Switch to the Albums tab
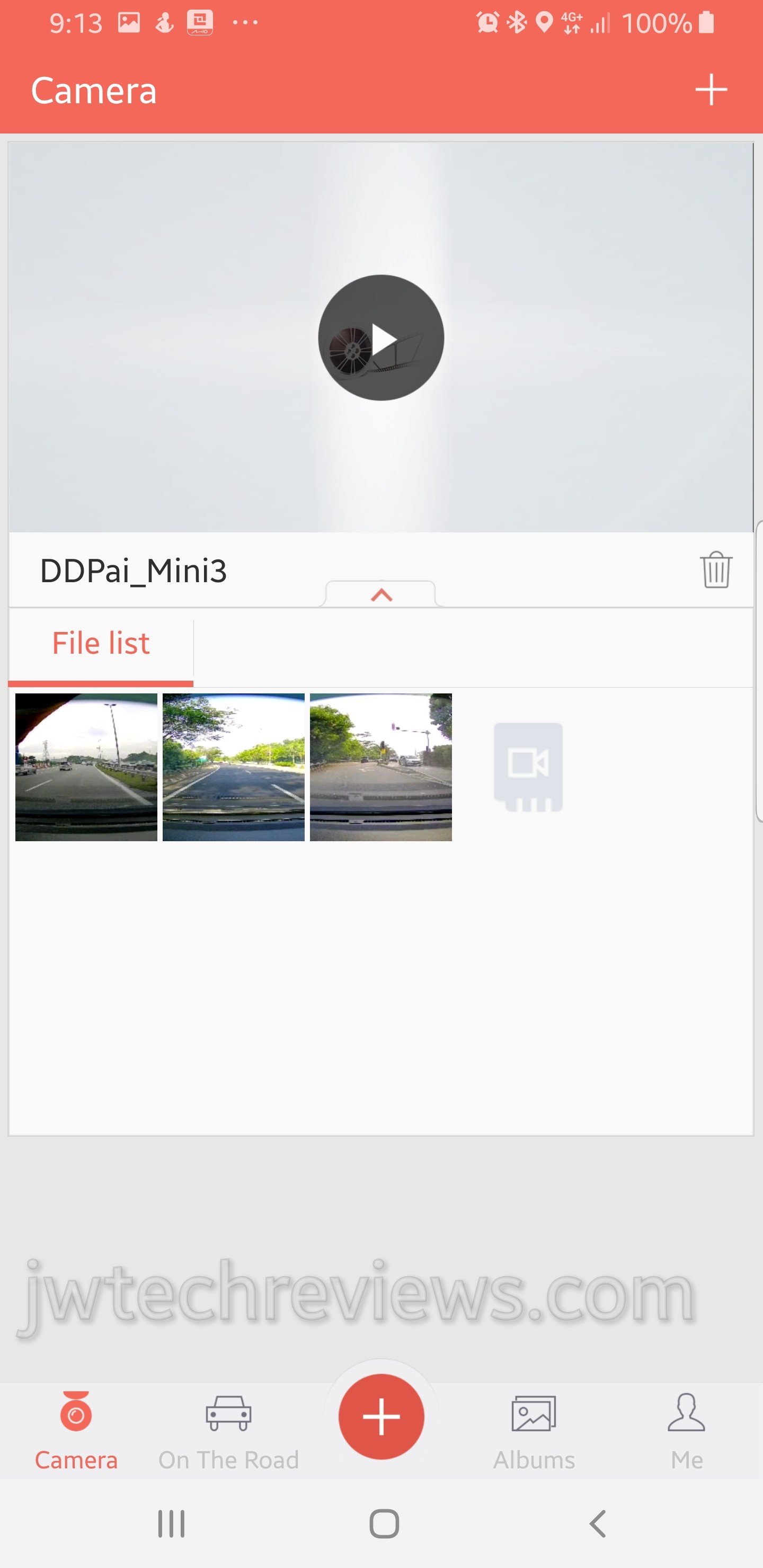The image size is (763, 1568). (534, 1430)
